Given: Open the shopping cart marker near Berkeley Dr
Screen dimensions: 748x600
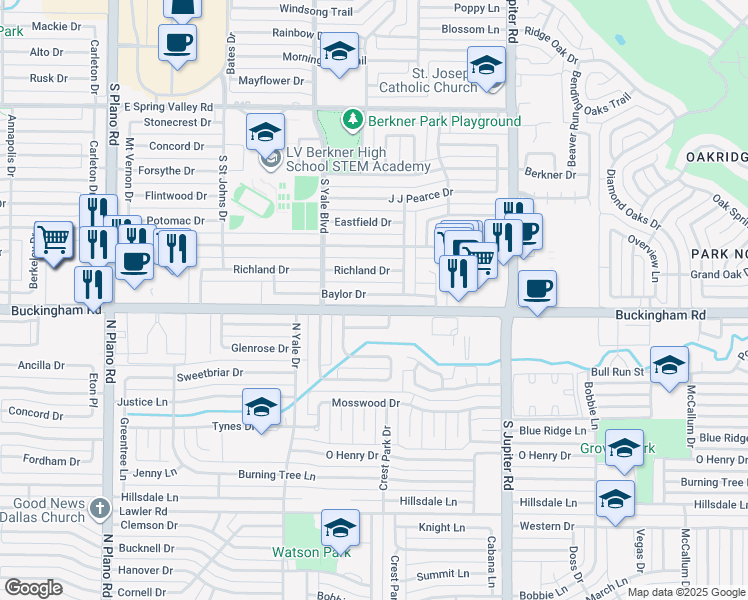Looking at the screenshot, I should (x=54, y=240).
